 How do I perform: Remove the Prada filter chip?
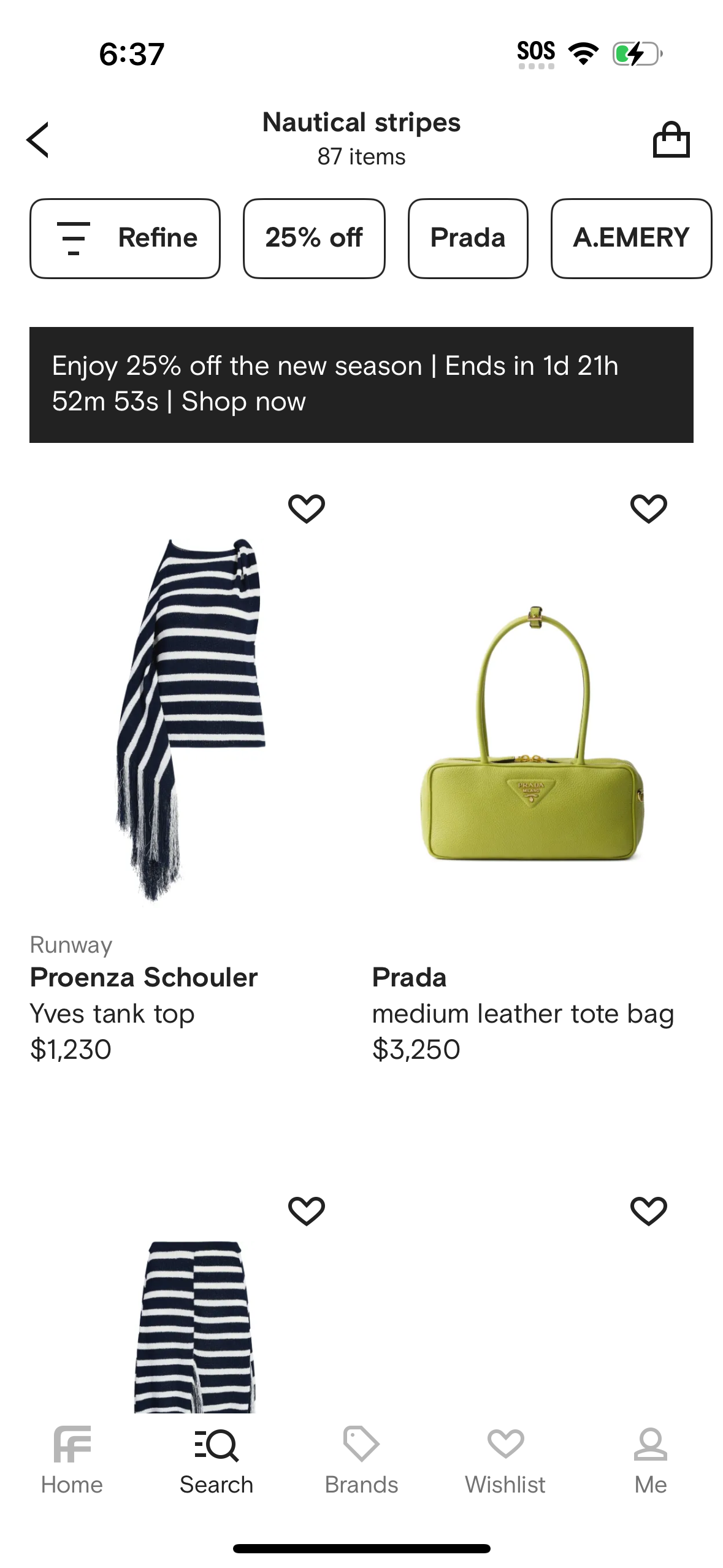click(x=467, y=238)
